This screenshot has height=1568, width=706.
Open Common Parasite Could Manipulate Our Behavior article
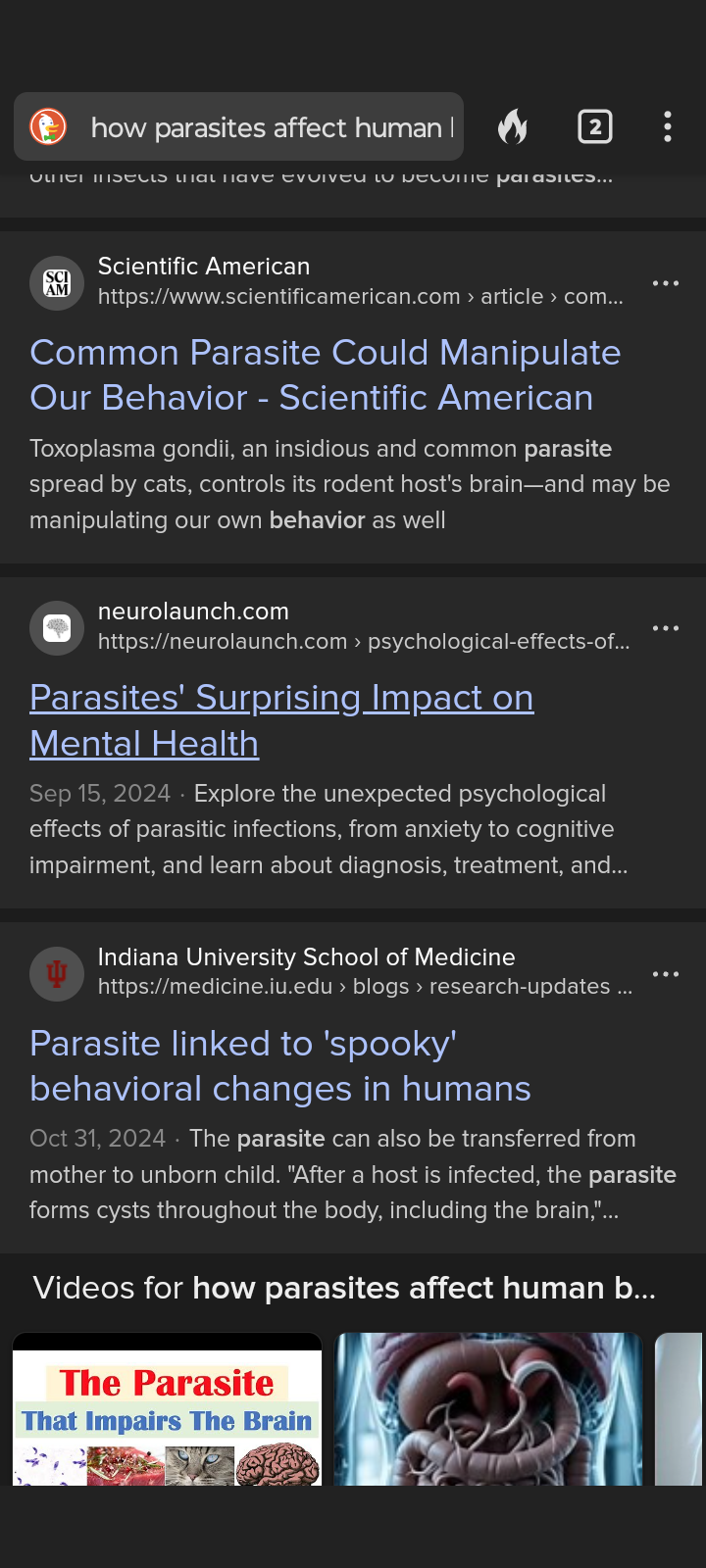point(325,375)
